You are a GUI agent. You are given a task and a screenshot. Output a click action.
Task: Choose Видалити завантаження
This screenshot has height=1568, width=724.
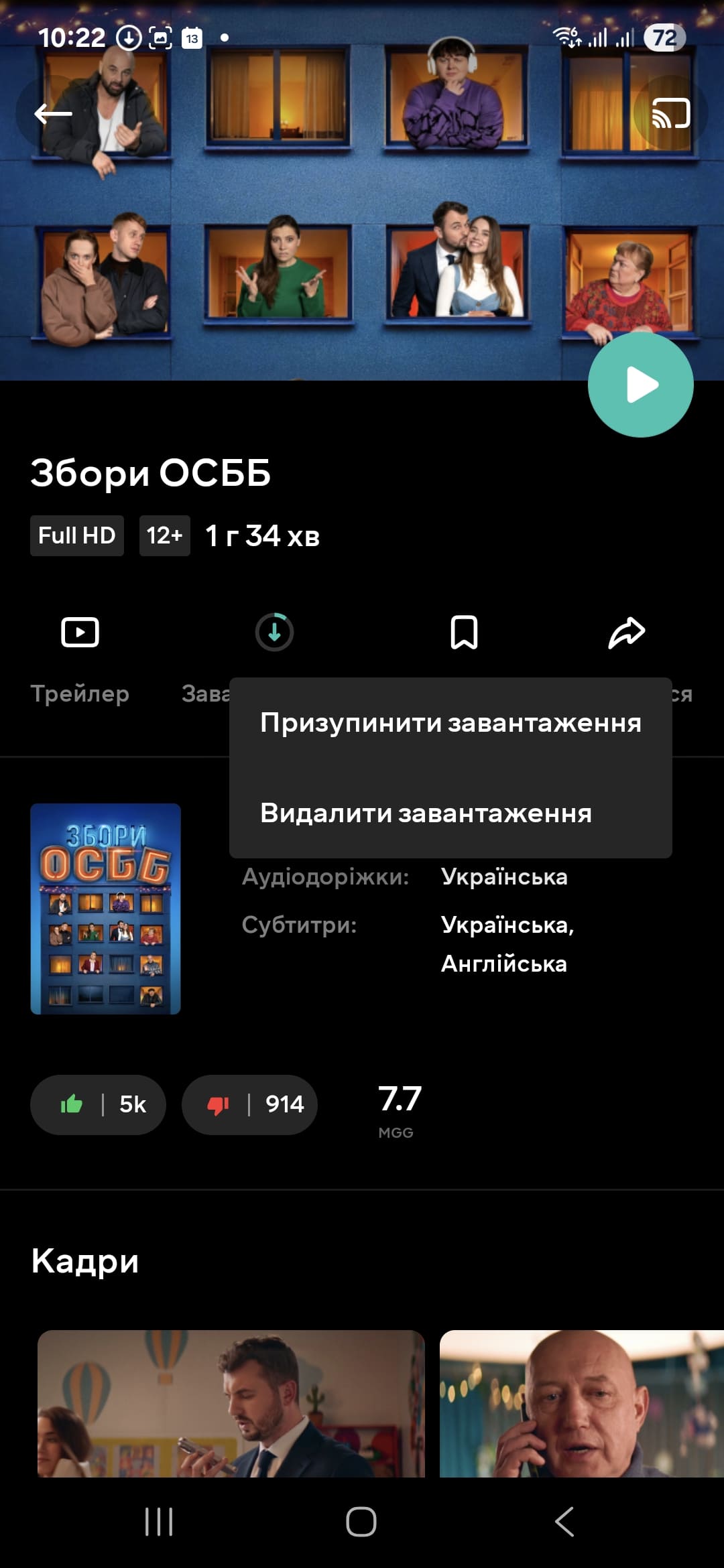[426, 813]
